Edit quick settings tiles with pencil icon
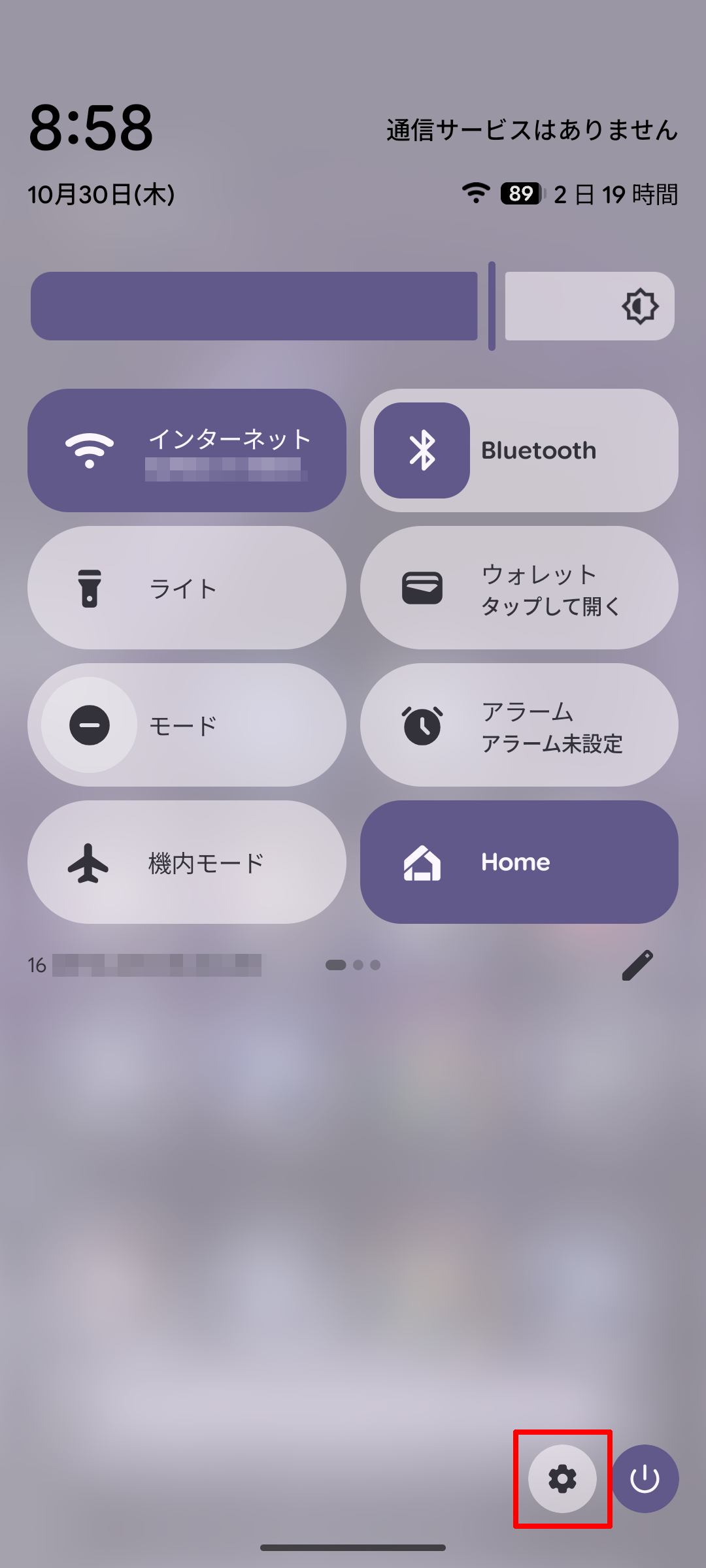 [637, 965]
